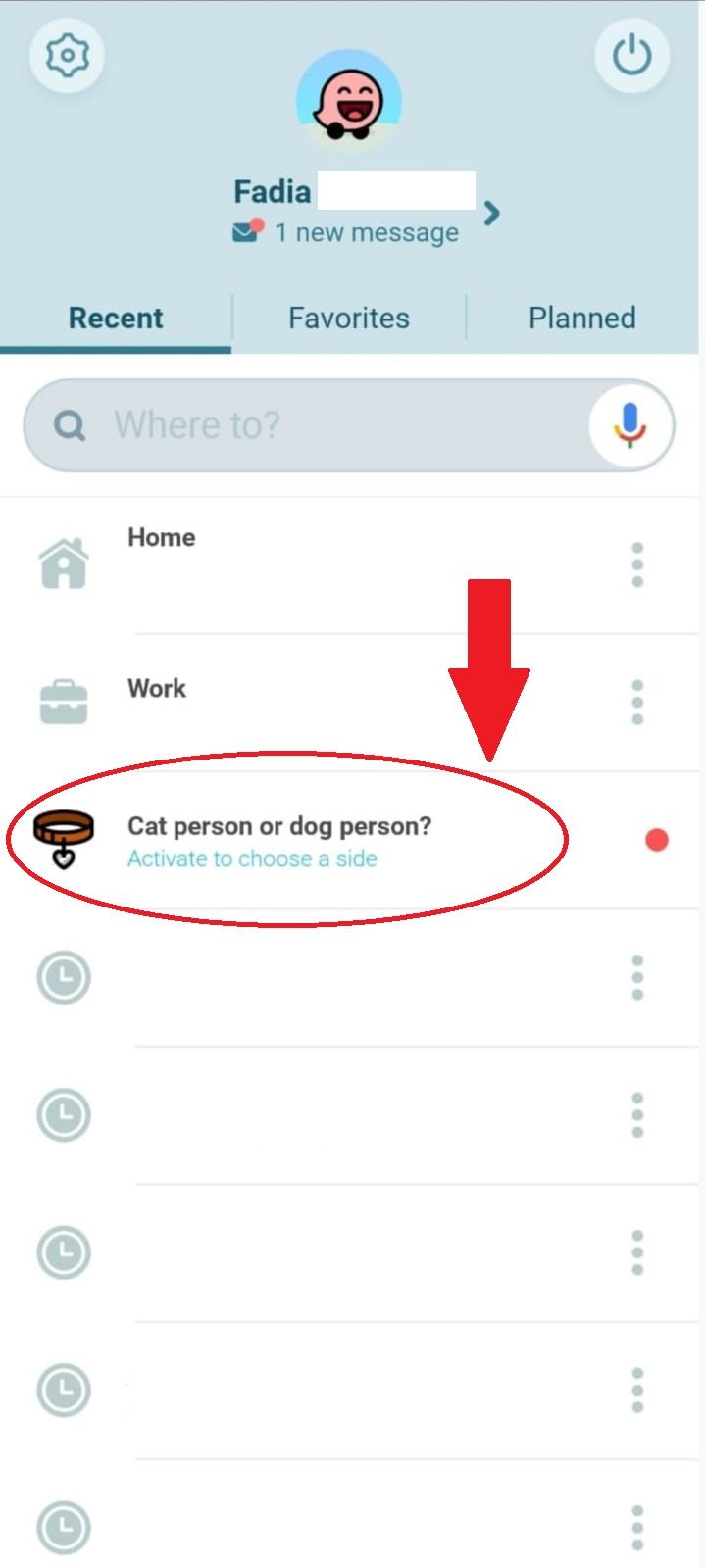
Task: Open the settings gear icon
Action: tap(67, 56)
